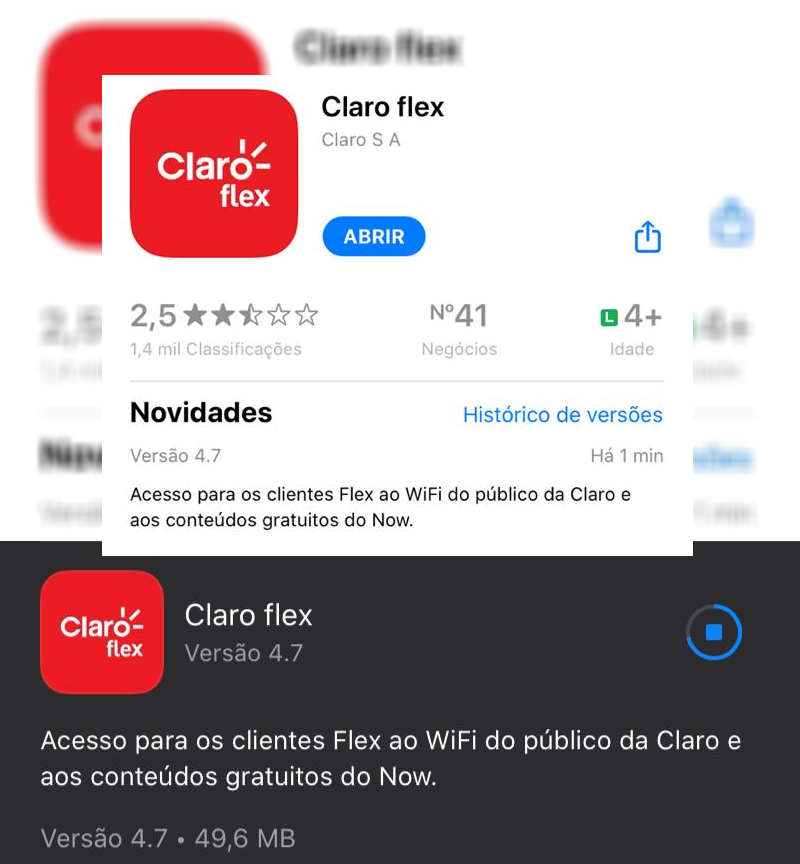Open the app with the ABRIR button

373,236
